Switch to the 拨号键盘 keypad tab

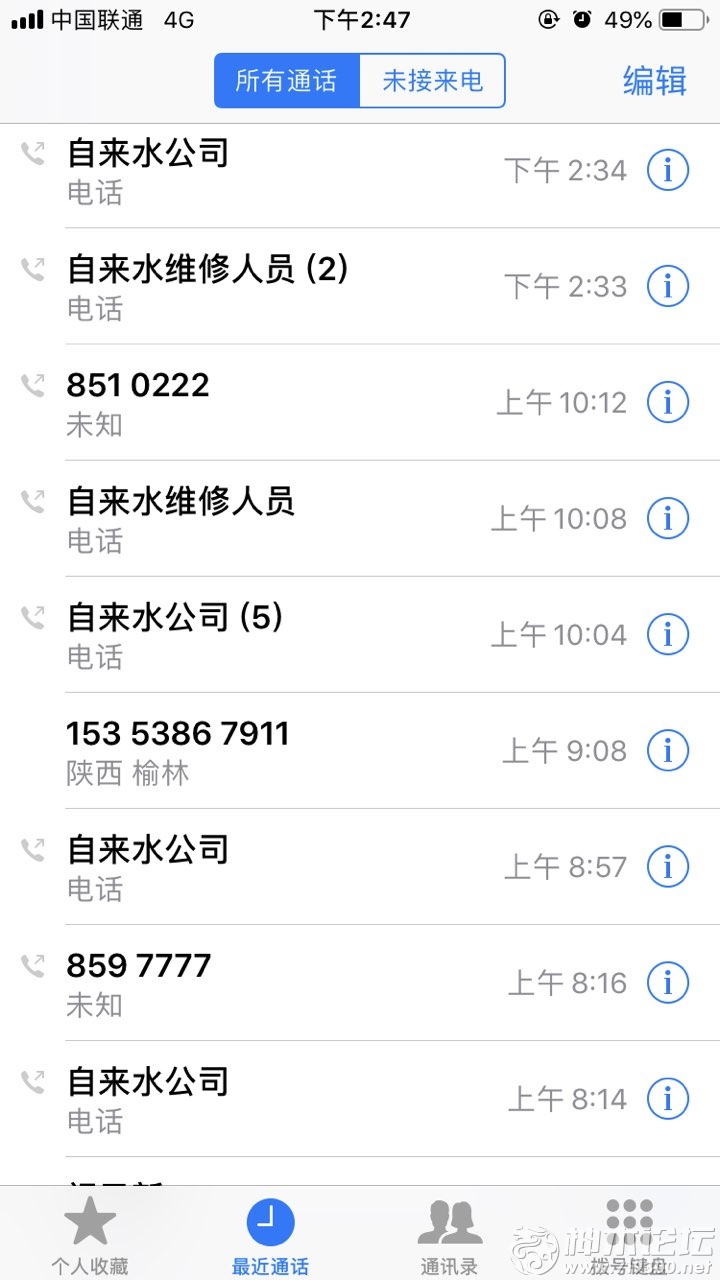click(x=630, y=1235)
